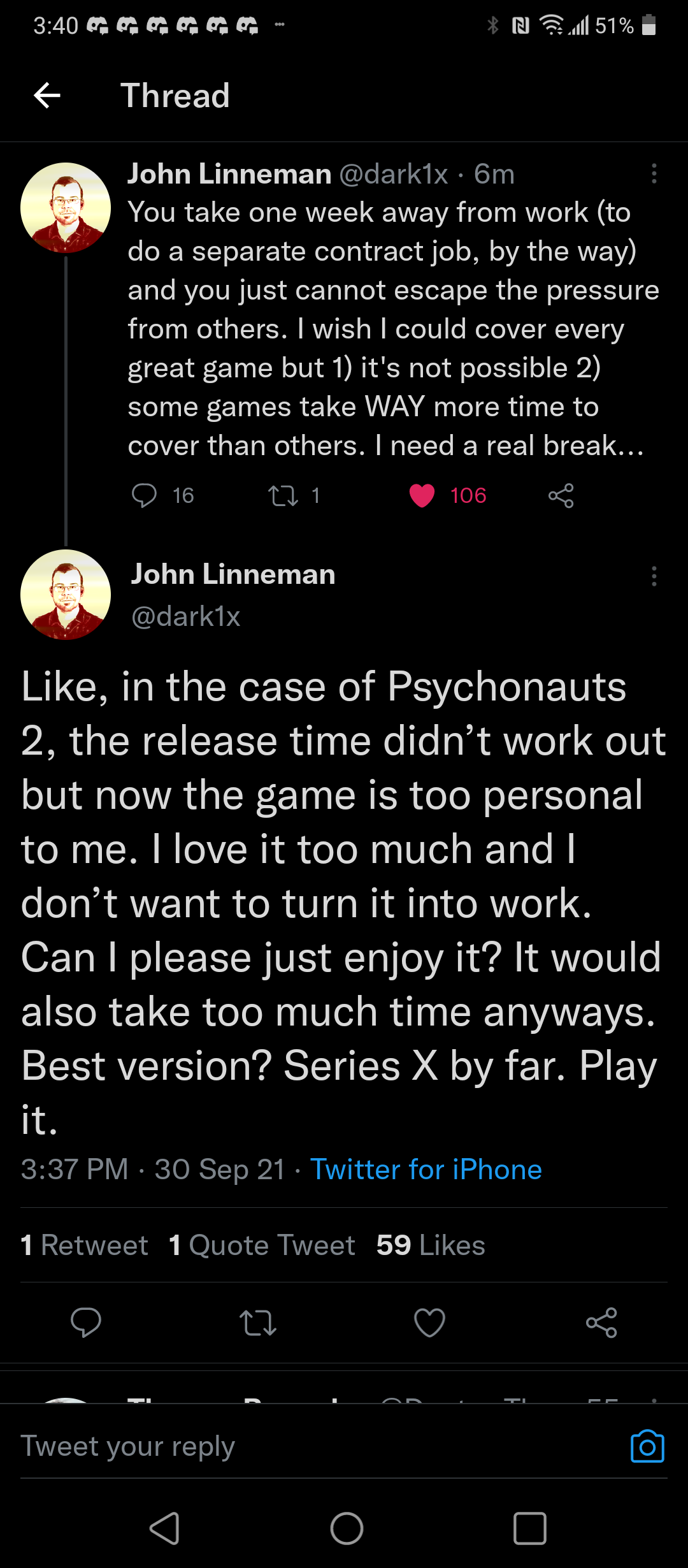This screenshot has width=688, height=1568.
Task: Open overflow menu on the Psychonauts 2 tweet
Action: [654, 576]
